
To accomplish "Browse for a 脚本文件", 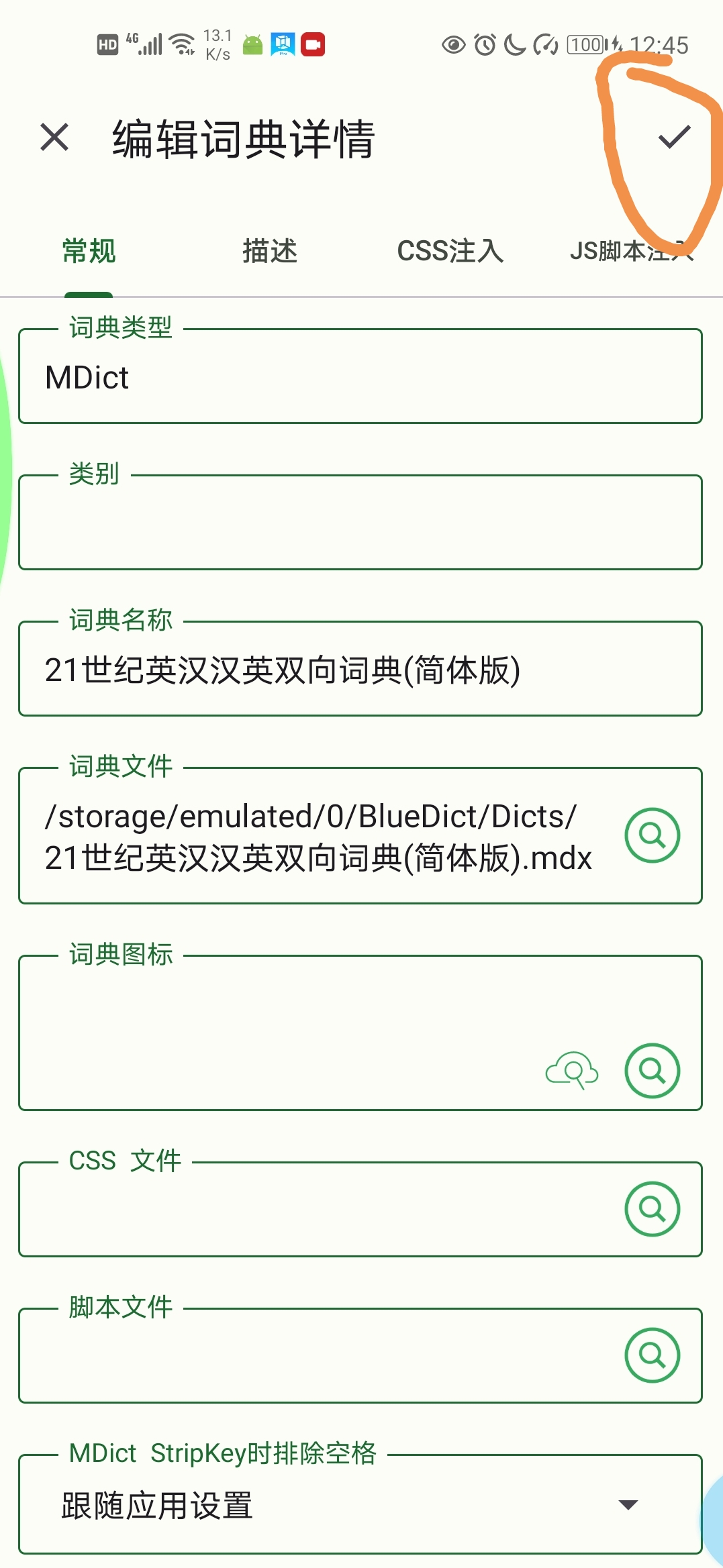I will [x=652, y=1355].
